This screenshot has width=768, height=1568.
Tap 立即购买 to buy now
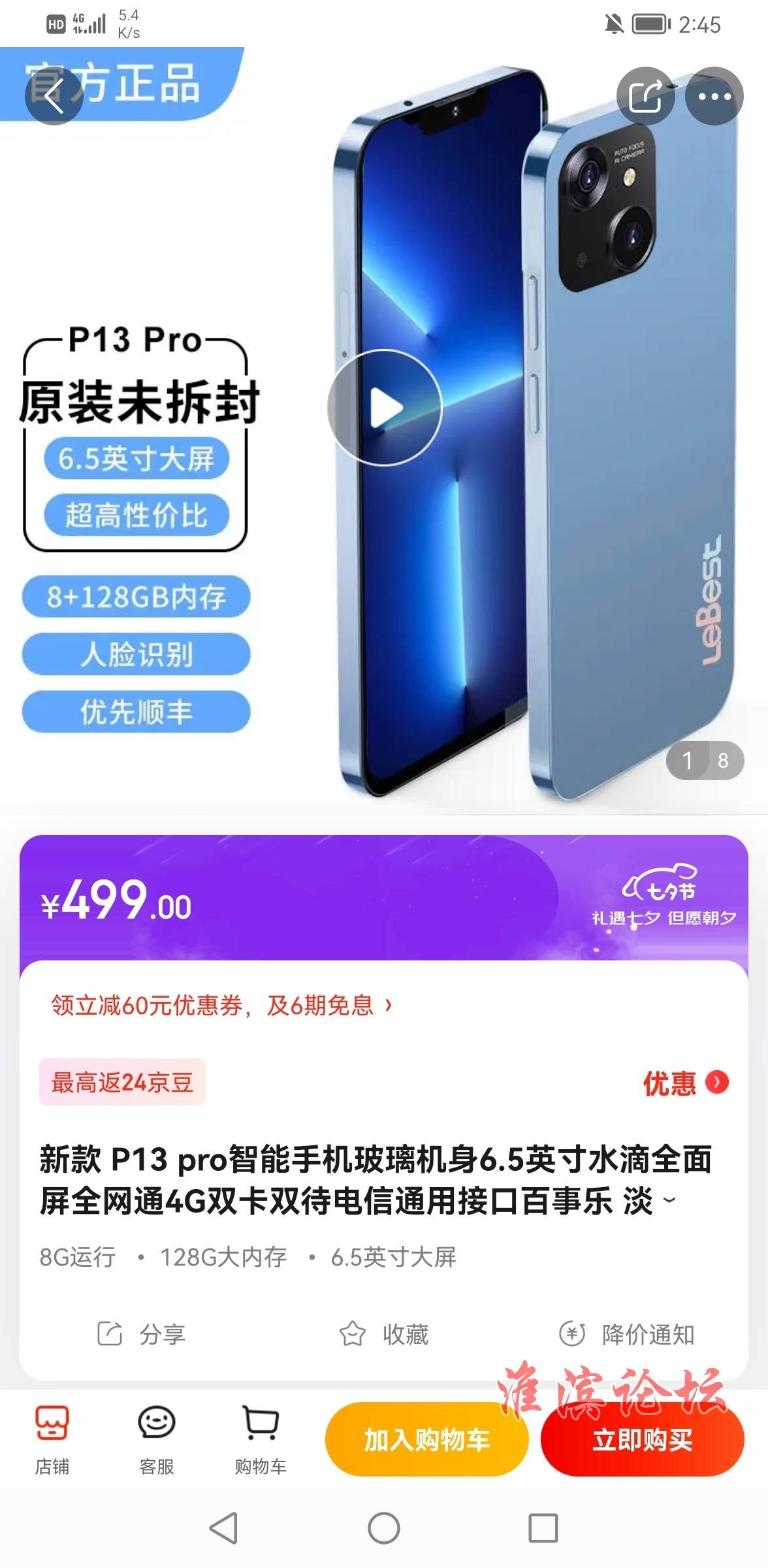[642, 1440]
